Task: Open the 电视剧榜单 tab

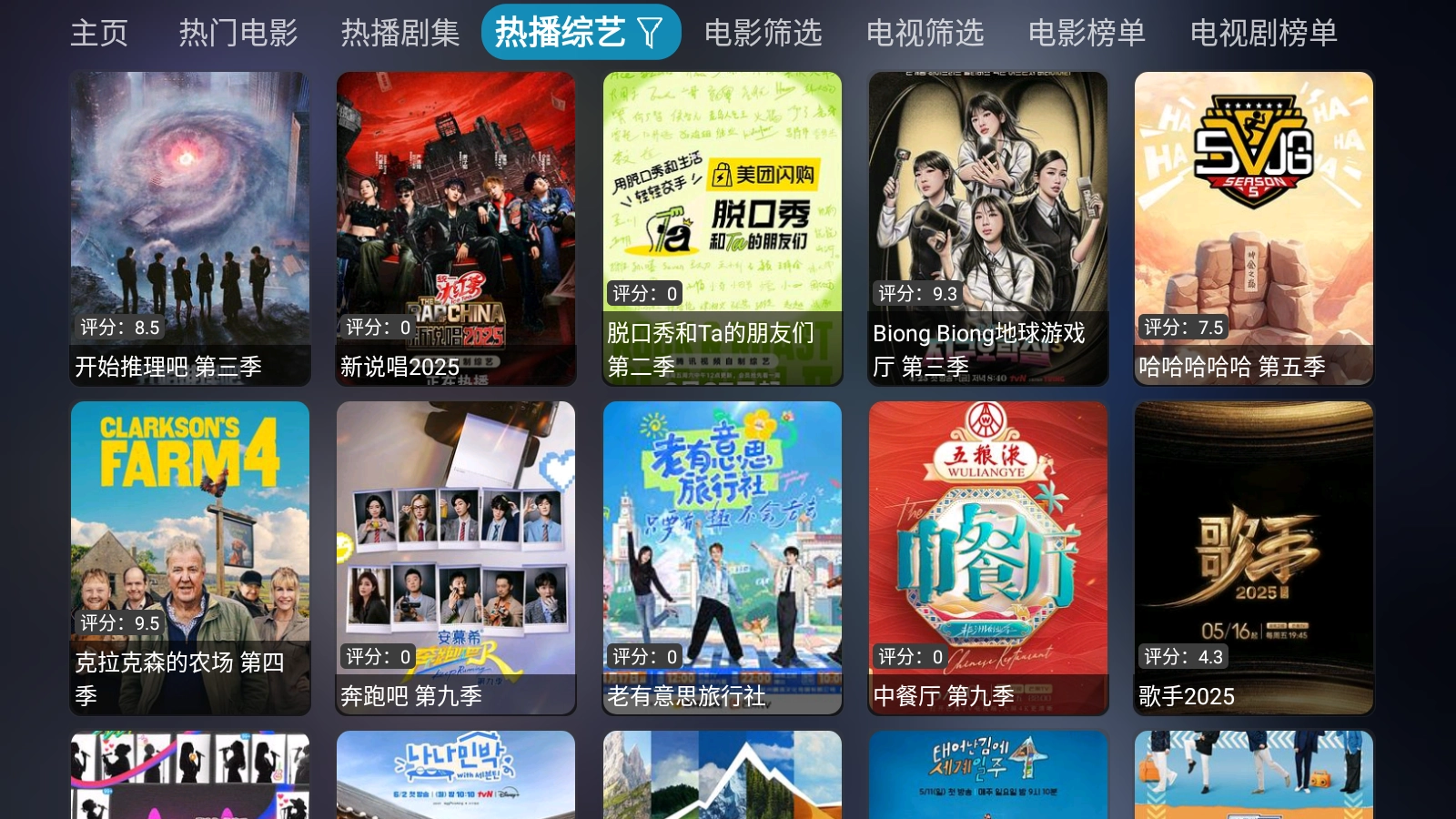Action: point(1264,33)
